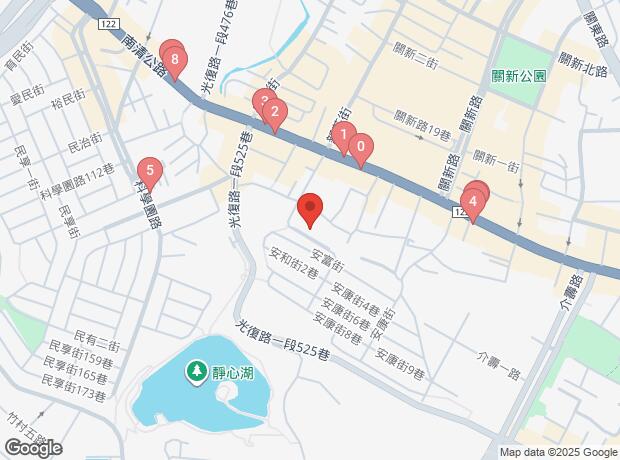
Task: Open the 關新公園 park label
Action: click(519, 76)
